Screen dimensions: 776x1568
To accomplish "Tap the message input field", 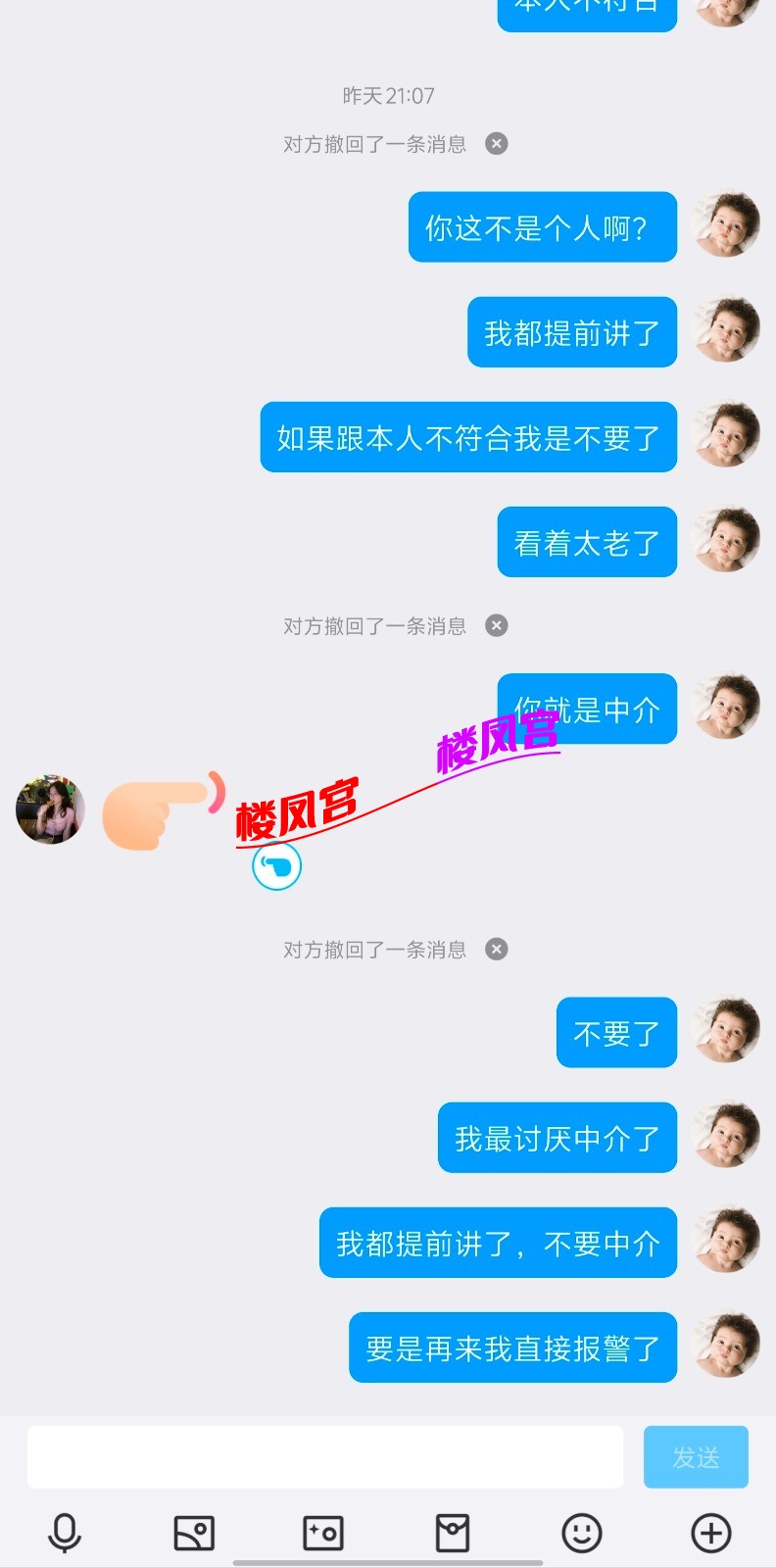I will pos(325,1456).
